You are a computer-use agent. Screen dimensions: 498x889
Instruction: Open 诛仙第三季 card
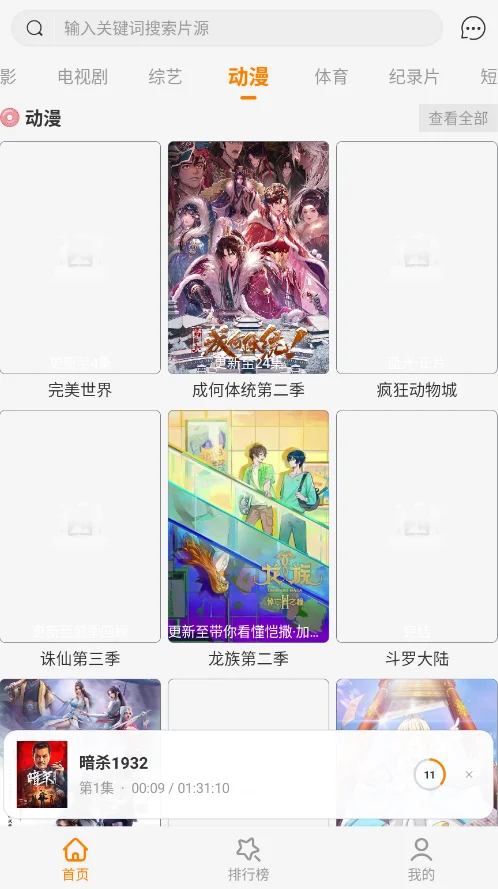[80, 539]
